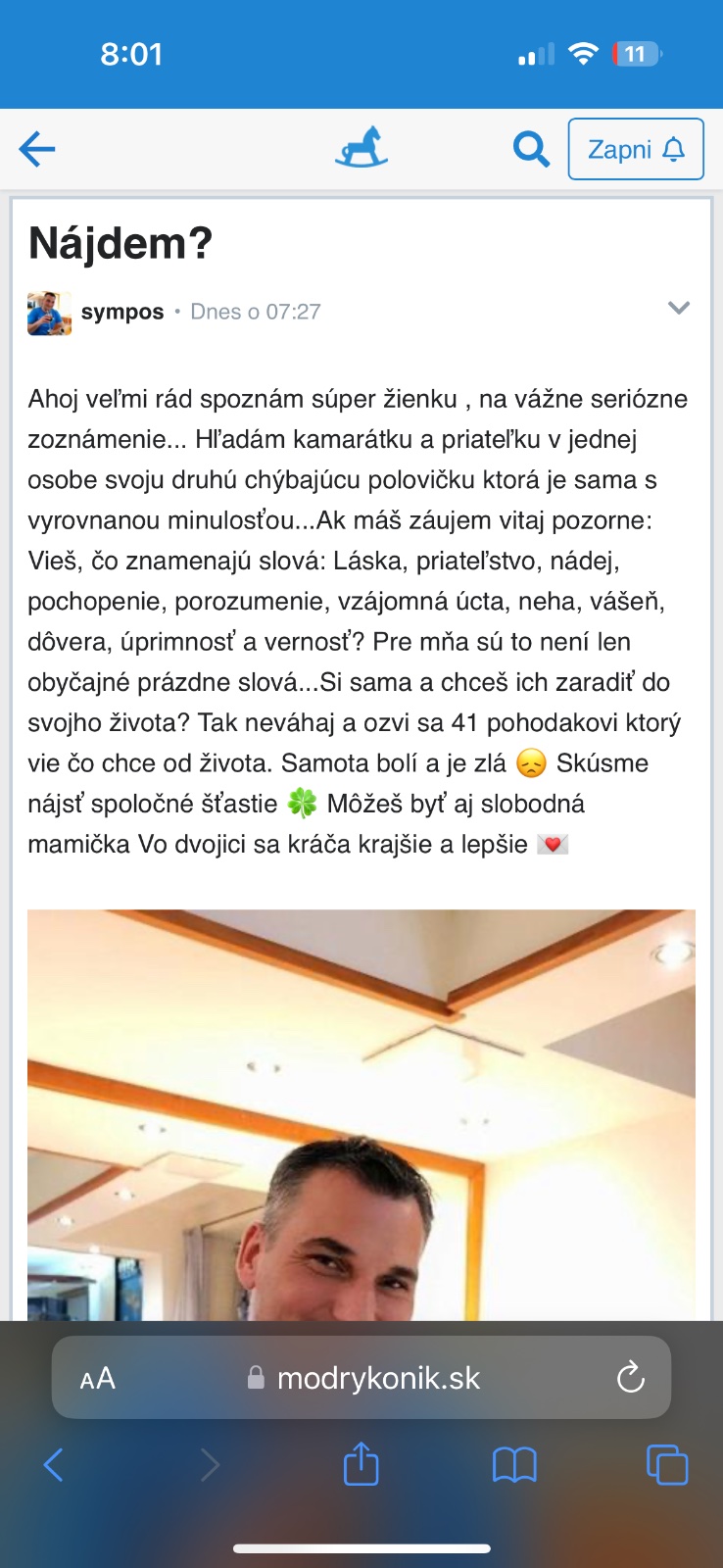
Task: Show all open Safari tabs
Action: [667, 1465]
